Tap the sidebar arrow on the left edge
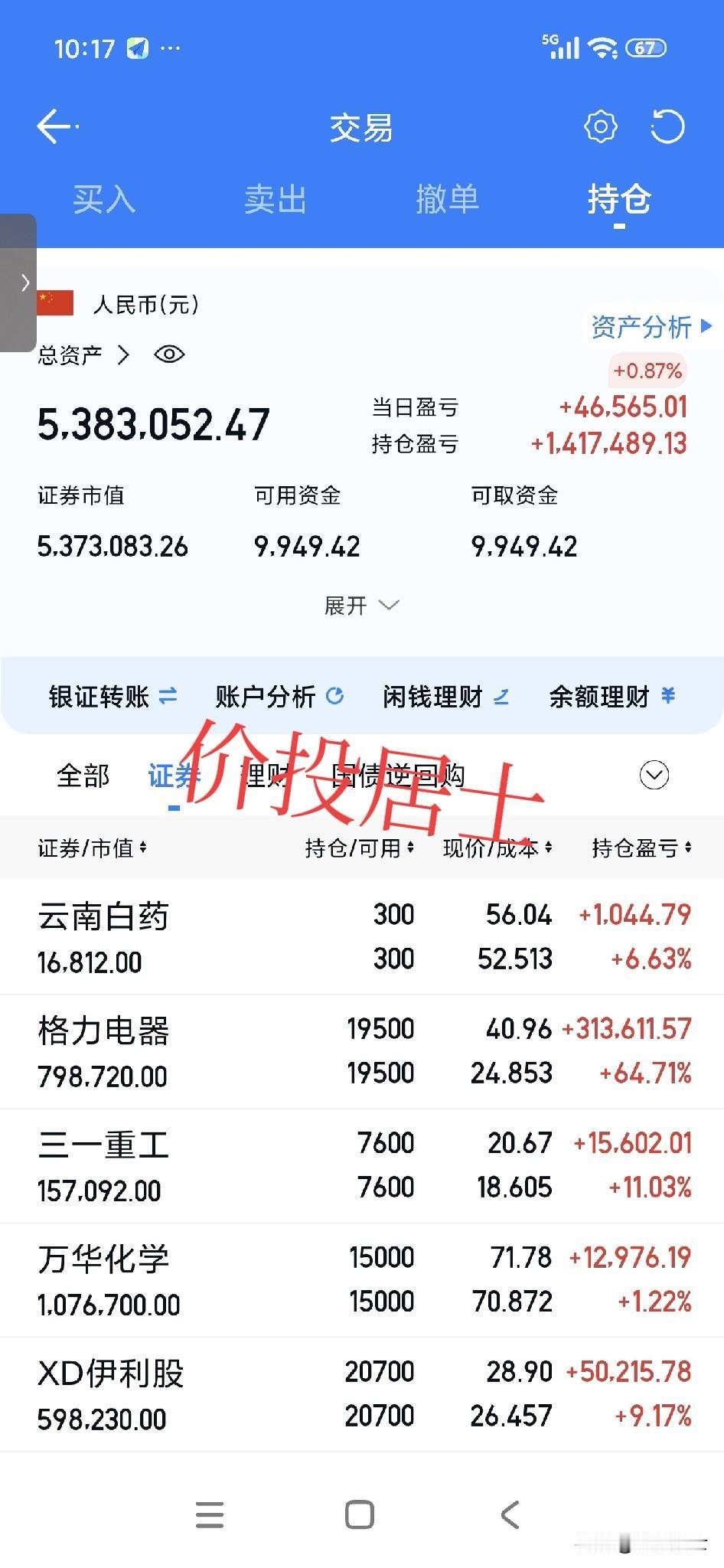Image resolution: width=724 pixels, height=1568 pixels. point(23,283)
